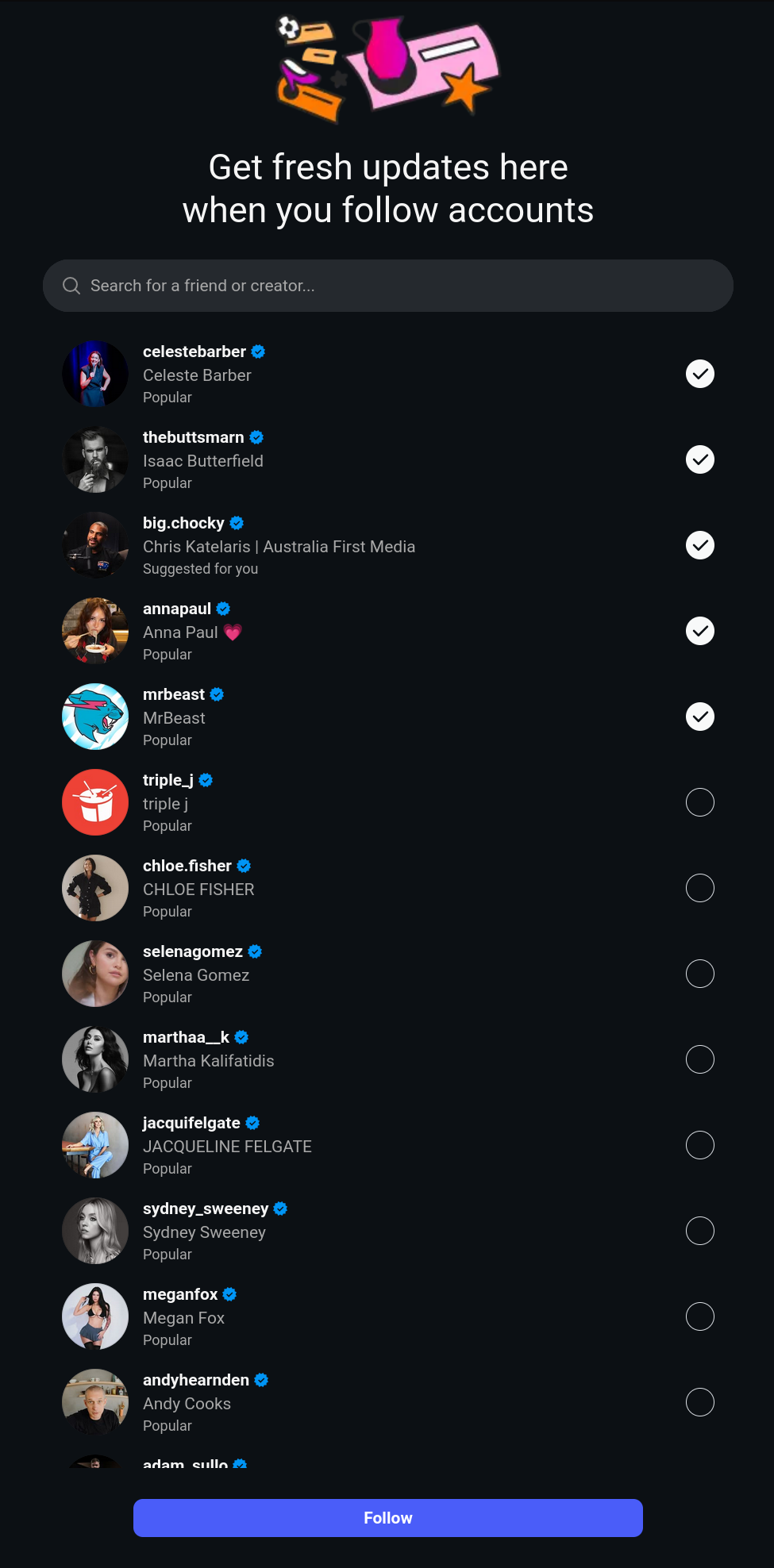Select meganfox to follow
This screenshot has width=774, height=1568.
tap(699, 1316)
